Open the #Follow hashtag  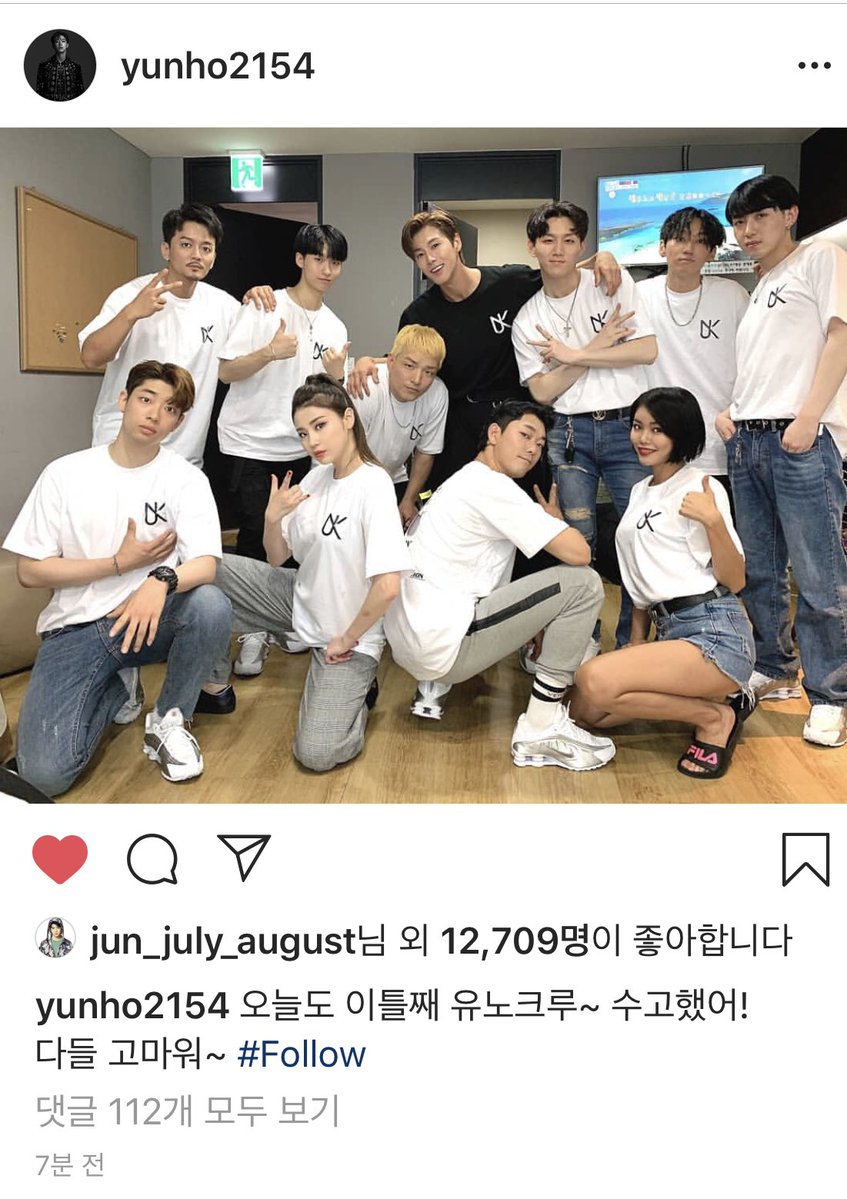(x=302, y=1054)
